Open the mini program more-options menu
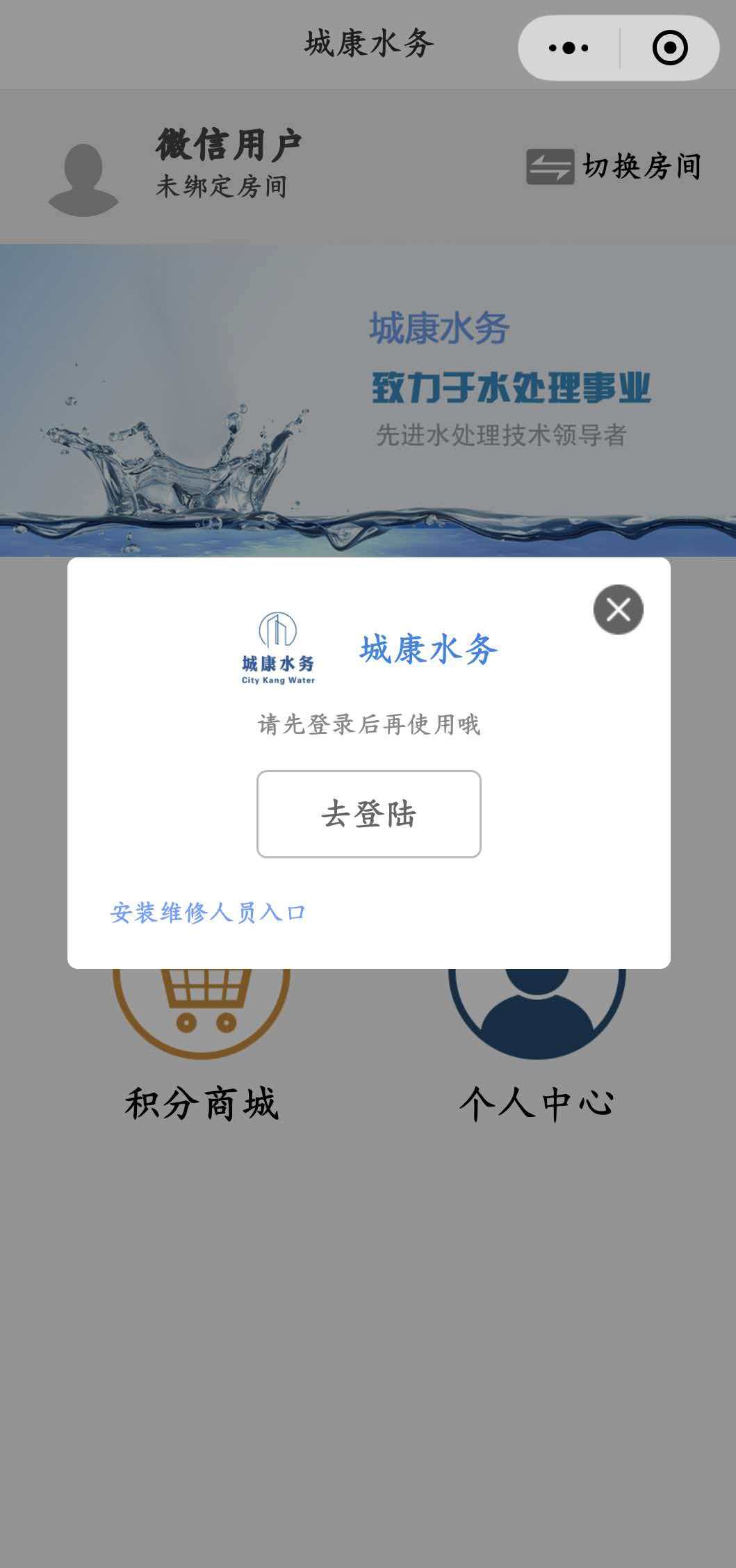The height and width of the screenshot is (1568, 736). point(569,48)
